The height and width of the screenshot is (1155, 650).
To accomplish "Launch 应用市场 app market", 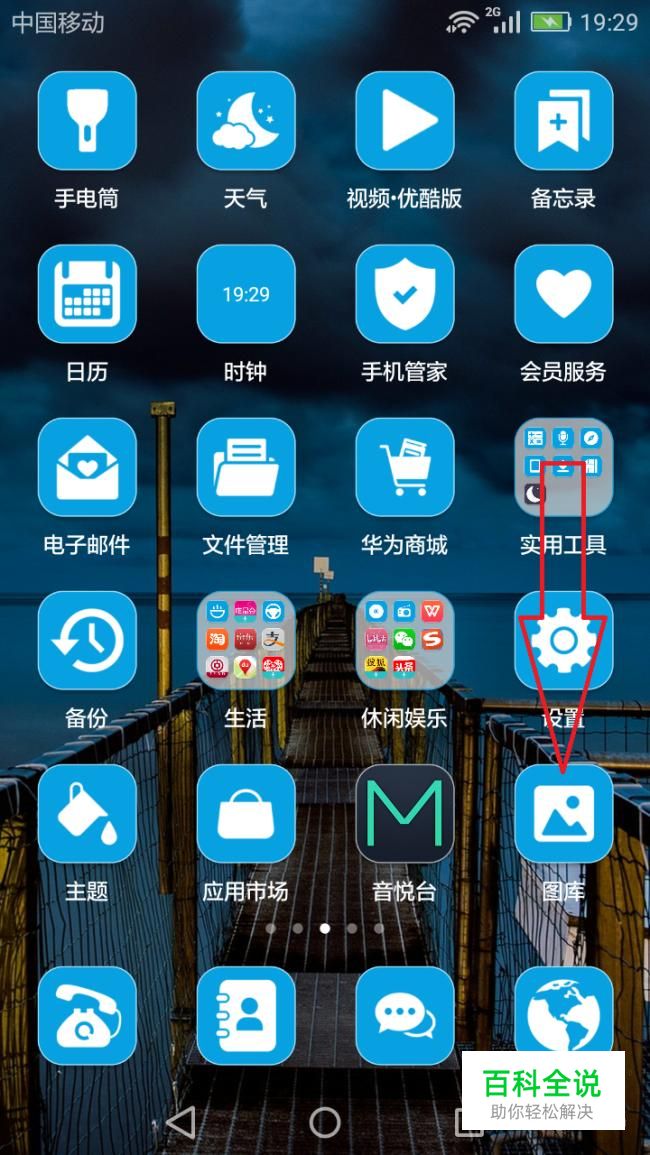I will 246,813.
